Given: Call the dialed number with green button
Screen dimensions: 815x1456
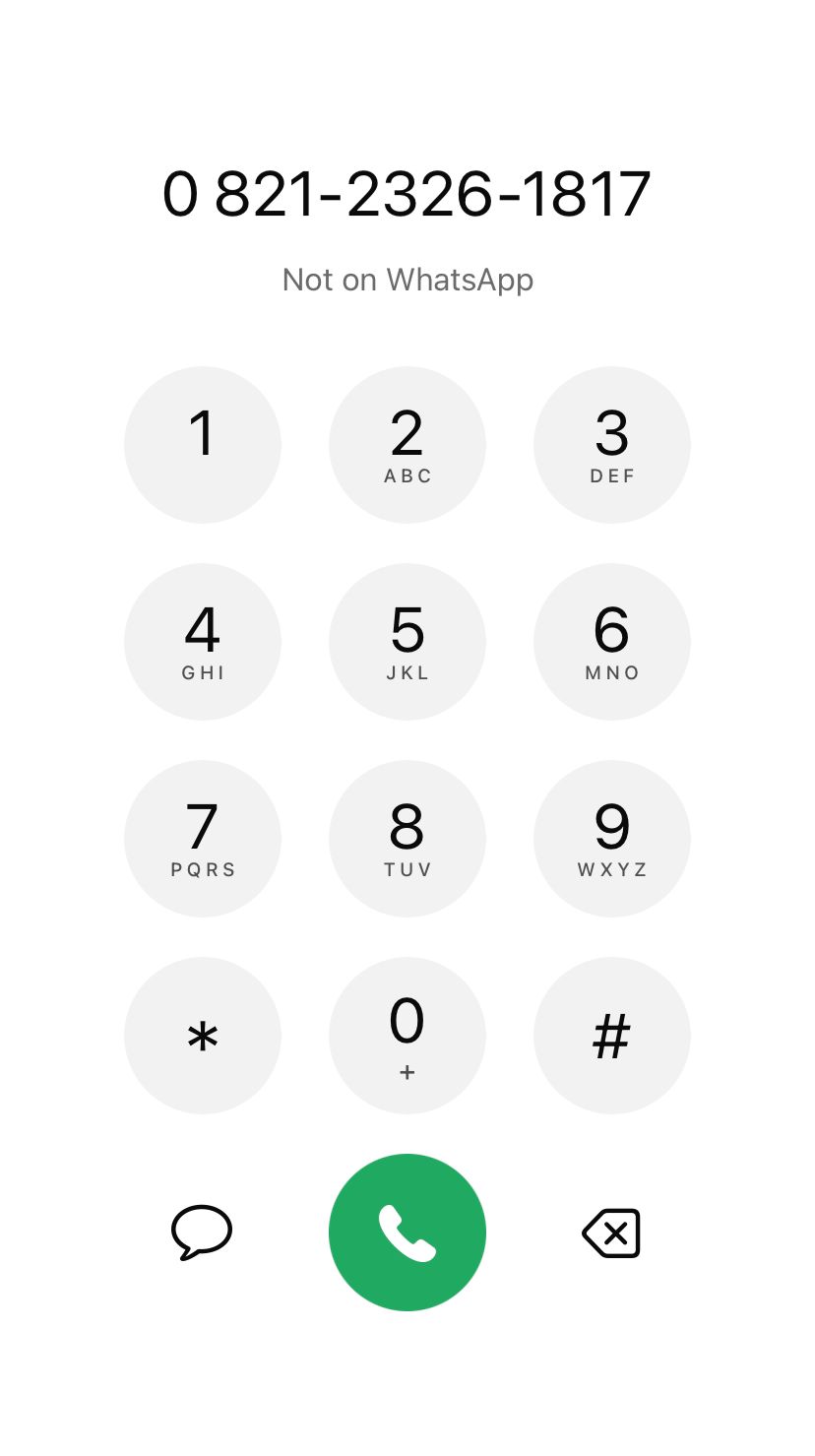Looking at the screenshot, I should pos(407,1233).
